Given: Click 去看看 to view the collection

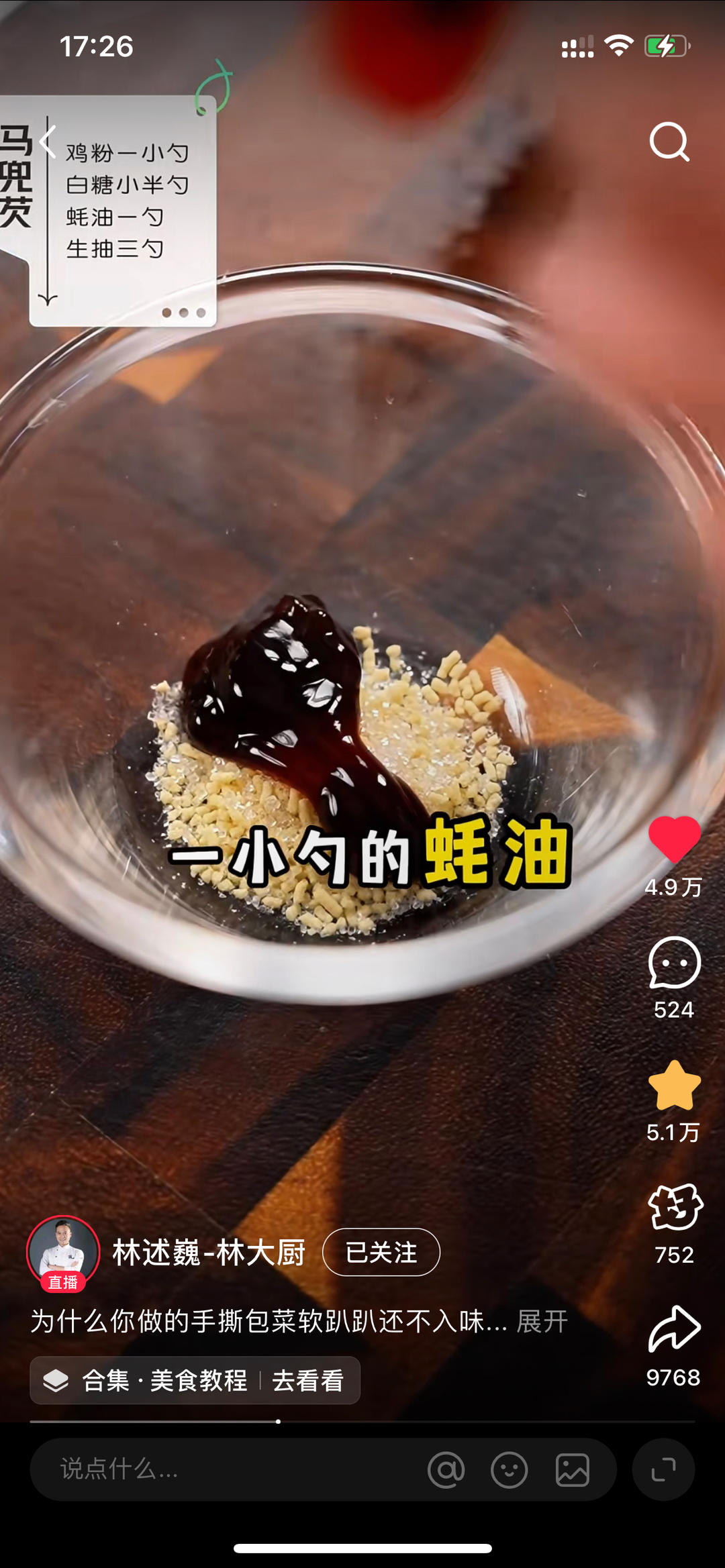Looking at the screenshot, I should pos(308,1380).
